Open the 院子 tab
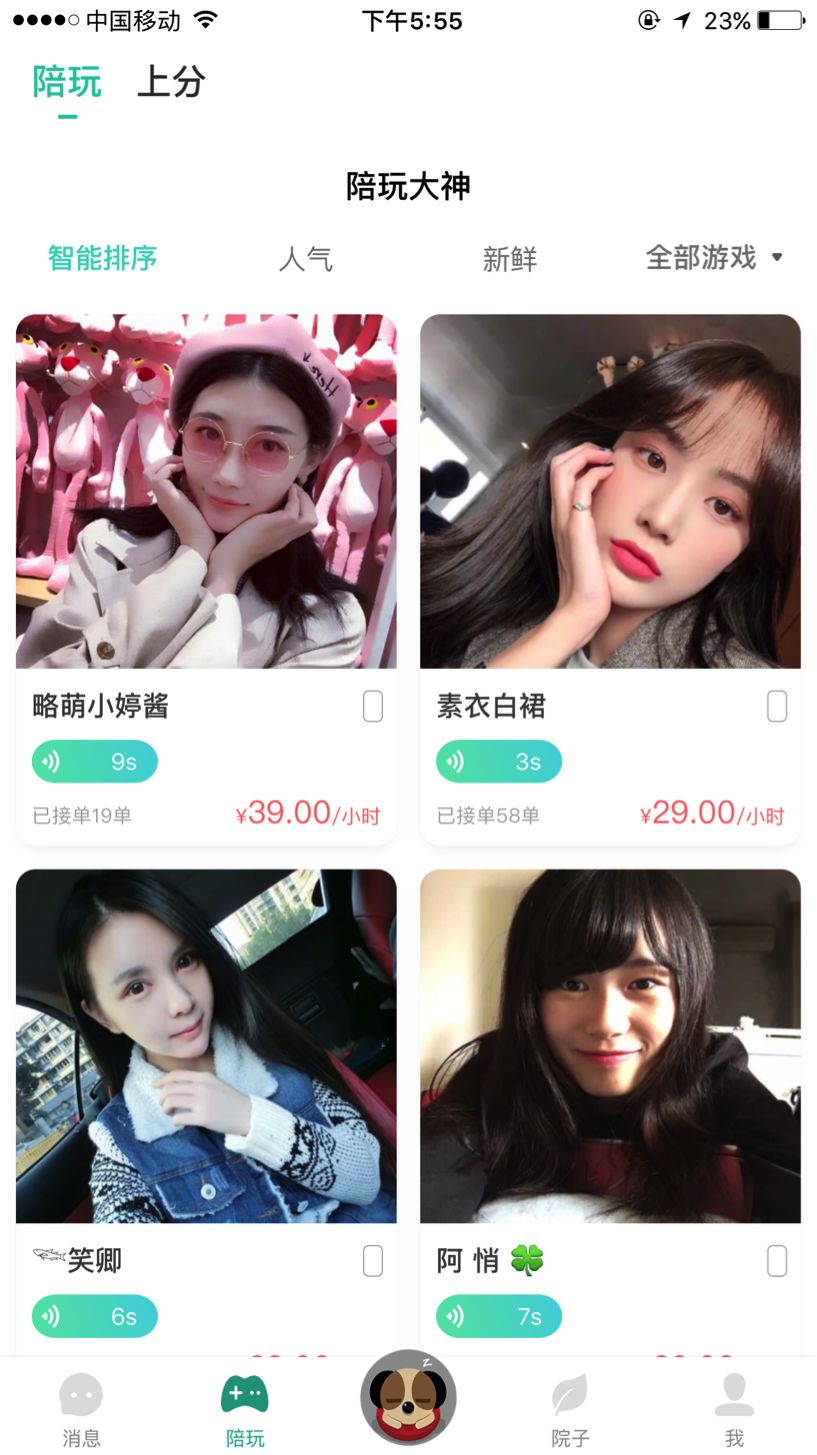The height and width of the screenshot is (1455, 817). (x=570, y=1410)
